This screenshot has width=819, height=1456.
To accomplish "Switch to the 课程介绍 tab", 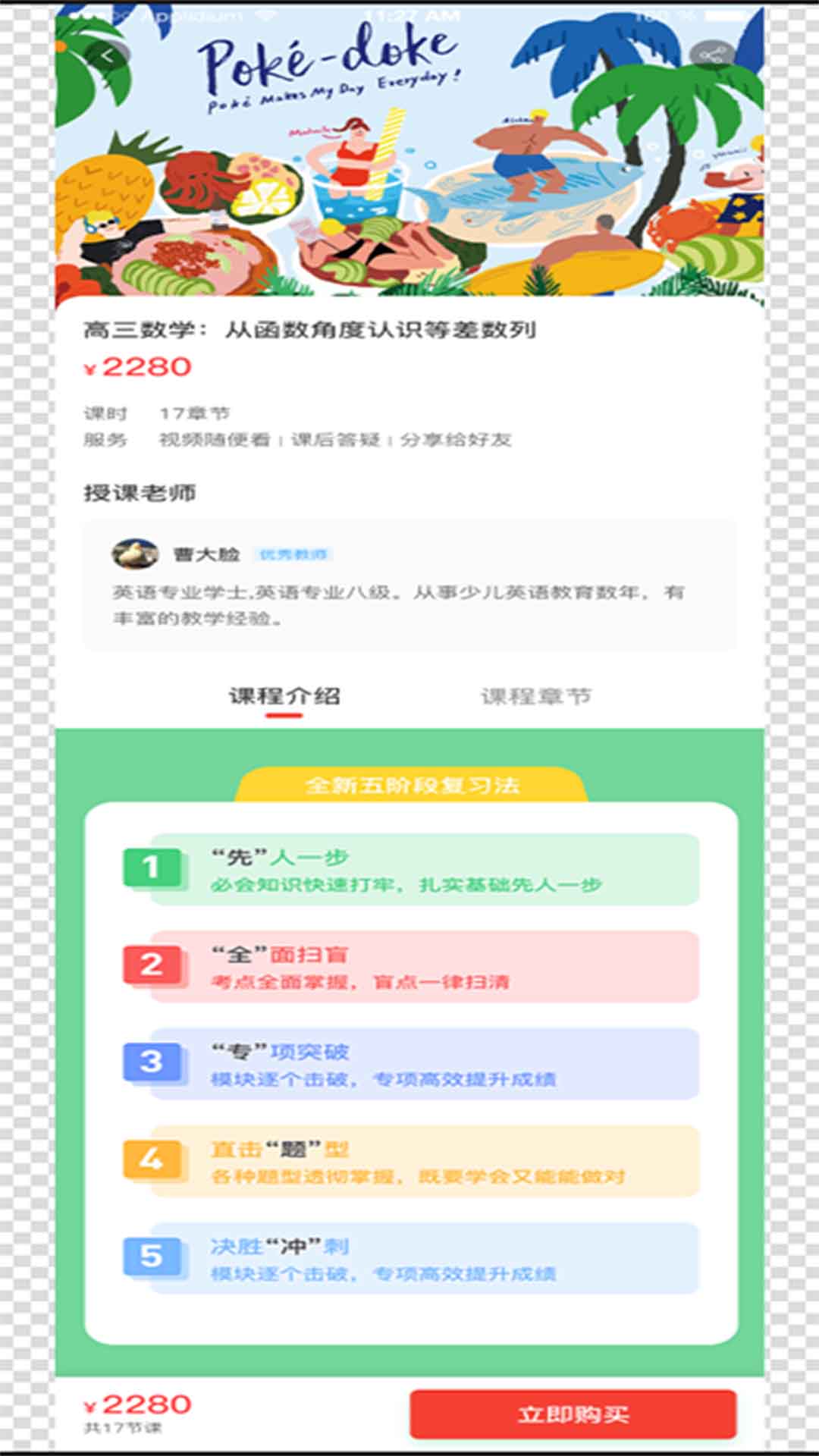I will tap(284, 696).
